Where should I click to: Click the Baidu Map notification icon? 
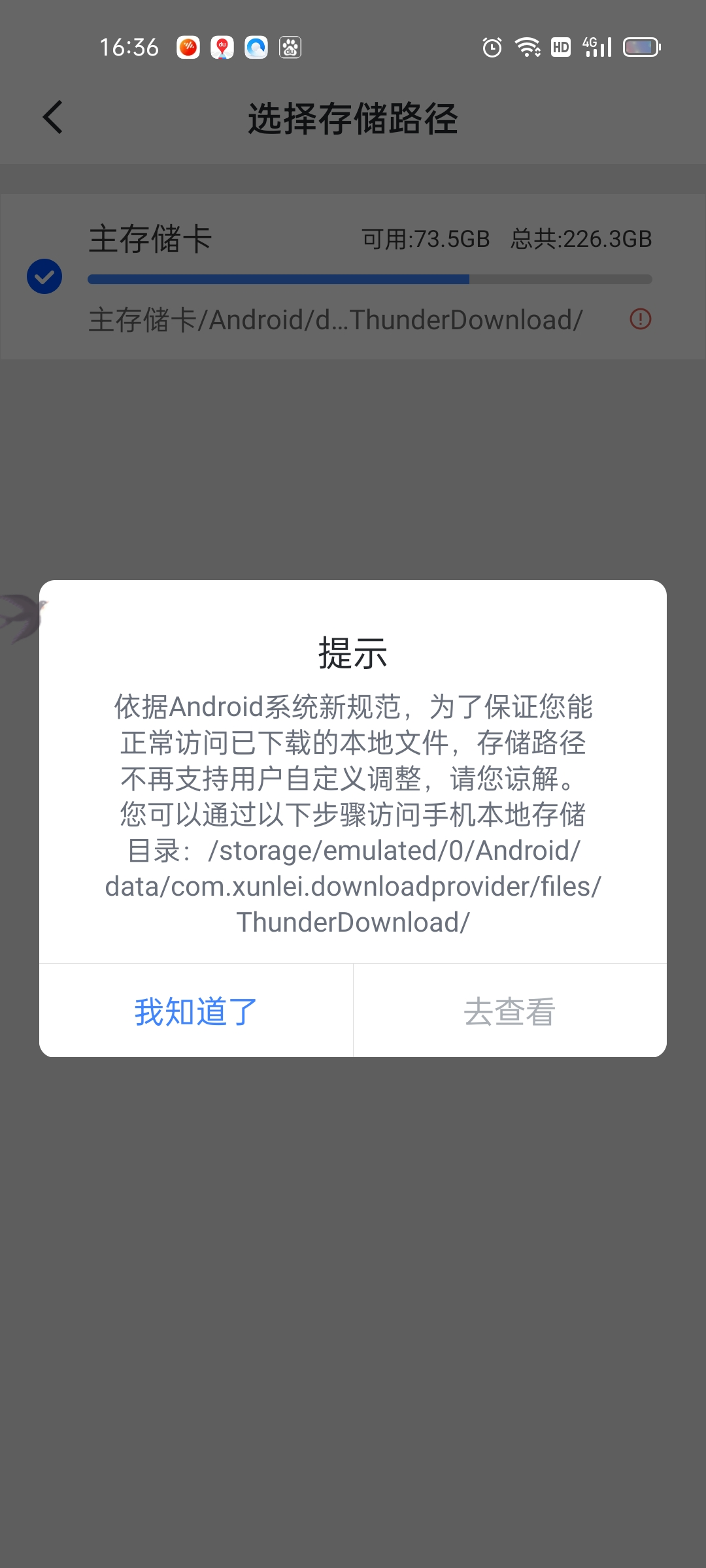tap(222, 47)
